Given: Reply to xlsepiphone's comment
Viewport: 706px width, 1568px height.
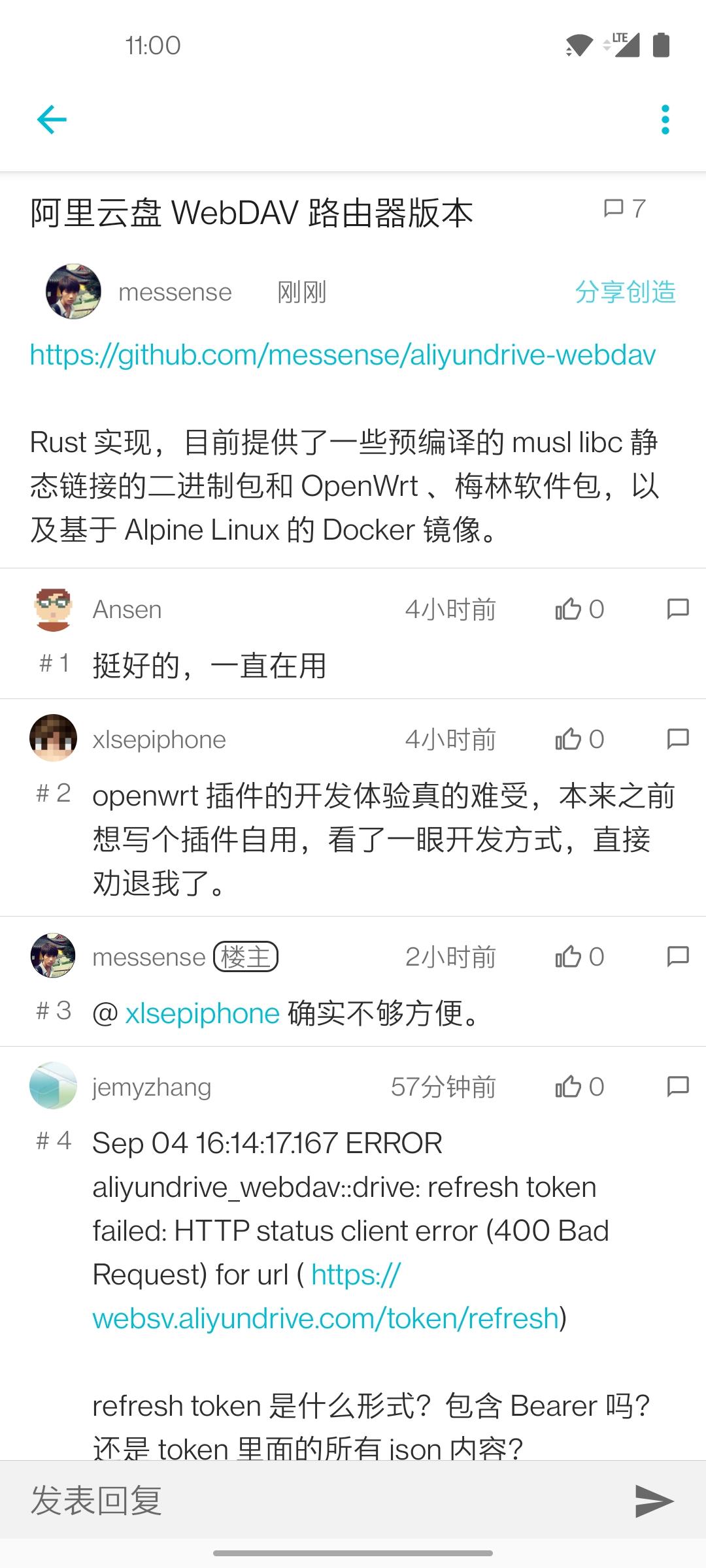Looking at the screenshot, I should [x=677, y=739].
